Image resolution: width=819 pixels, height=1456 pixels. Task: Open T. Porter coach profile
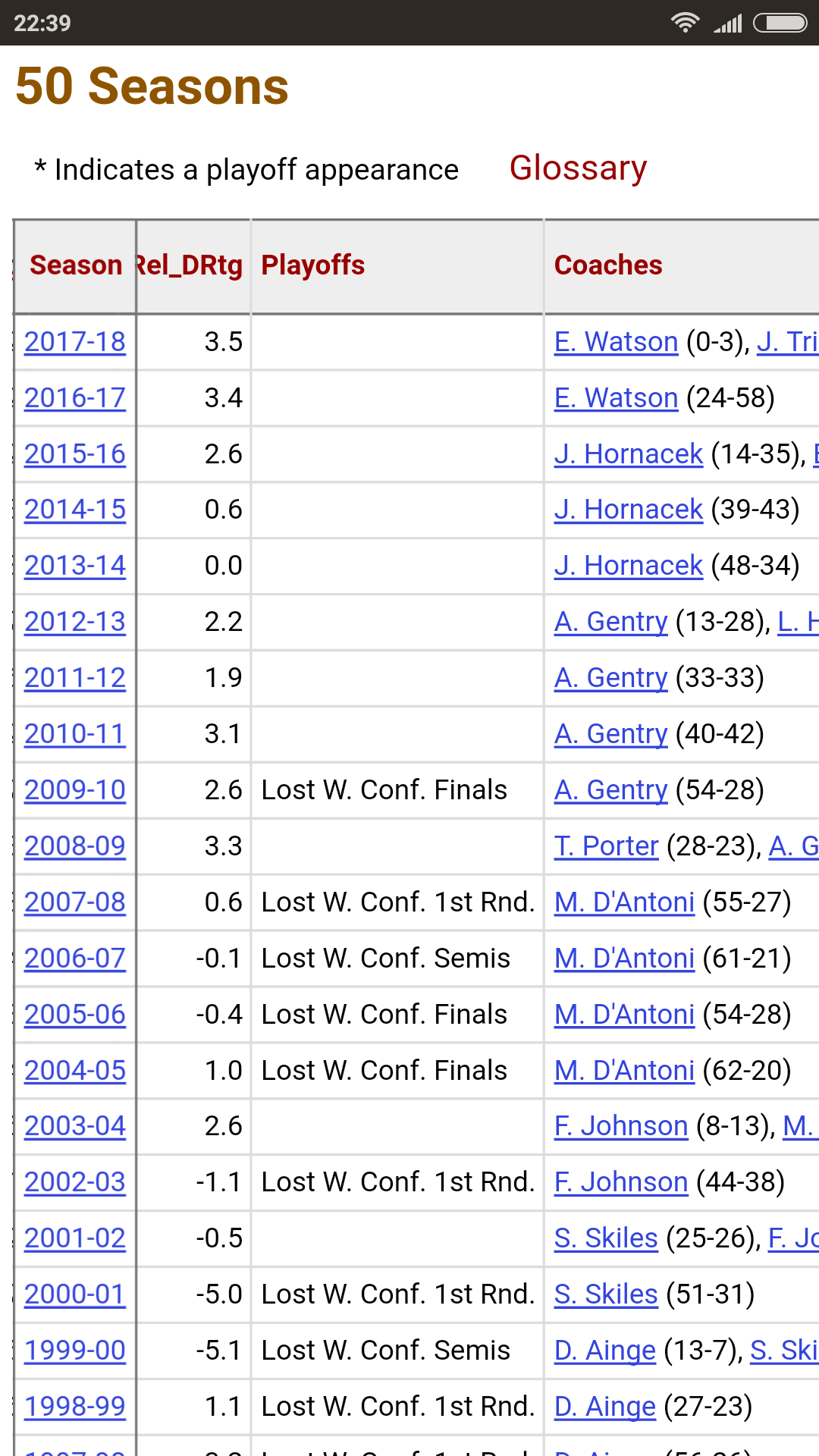point(606,846)
